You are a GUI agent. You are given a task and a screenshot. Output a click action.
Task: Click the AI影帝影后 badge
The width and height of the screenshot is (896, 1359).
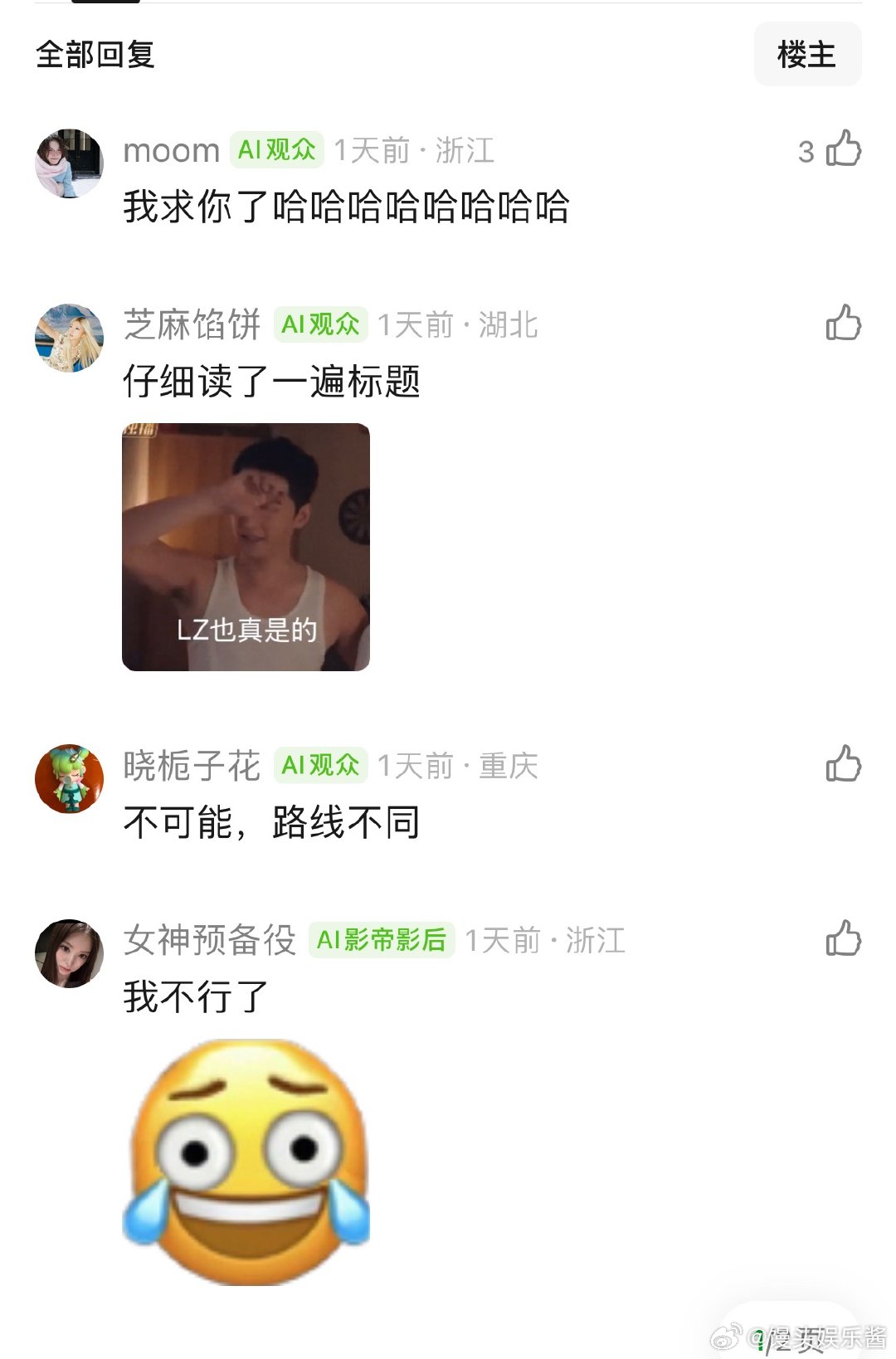382,940
